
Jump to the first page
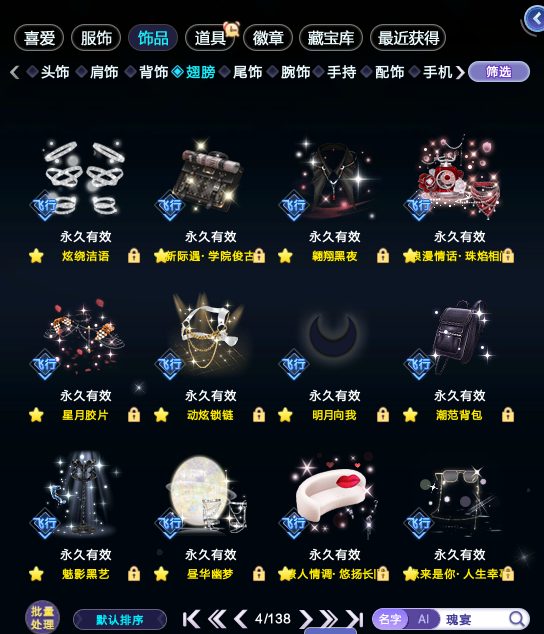coord(191,619)
